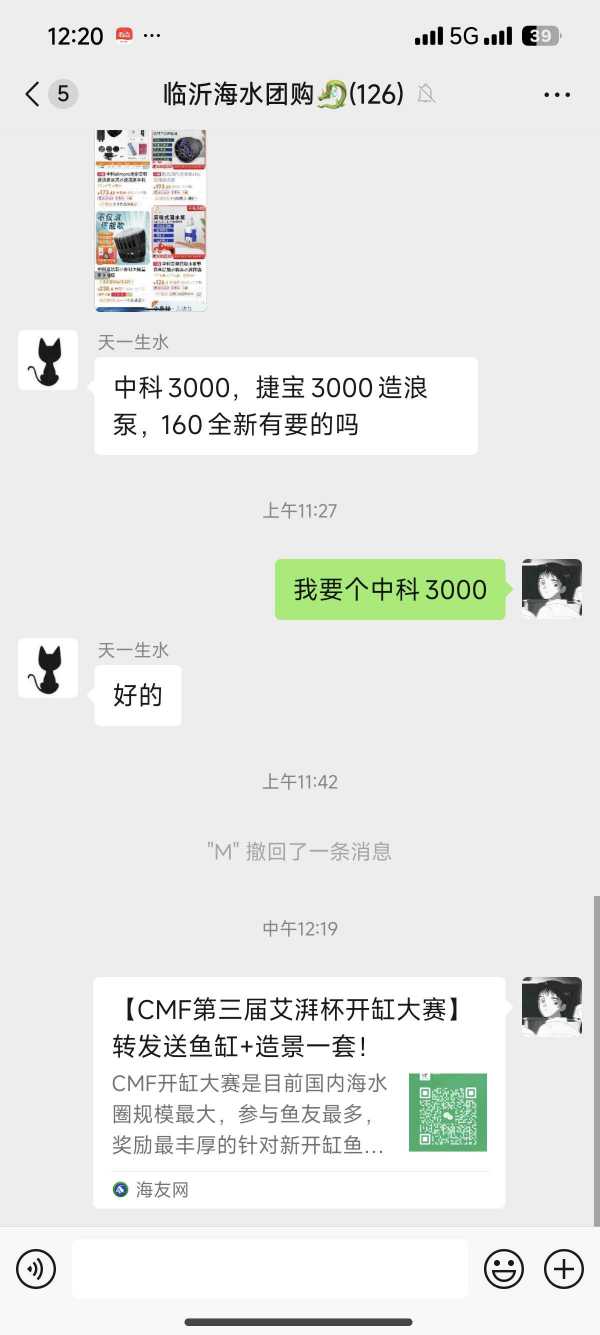This screenshot has width=600, height=1335.
Task: Tap the message text field
Action: pyautogui.click(x=270, y=1269)
